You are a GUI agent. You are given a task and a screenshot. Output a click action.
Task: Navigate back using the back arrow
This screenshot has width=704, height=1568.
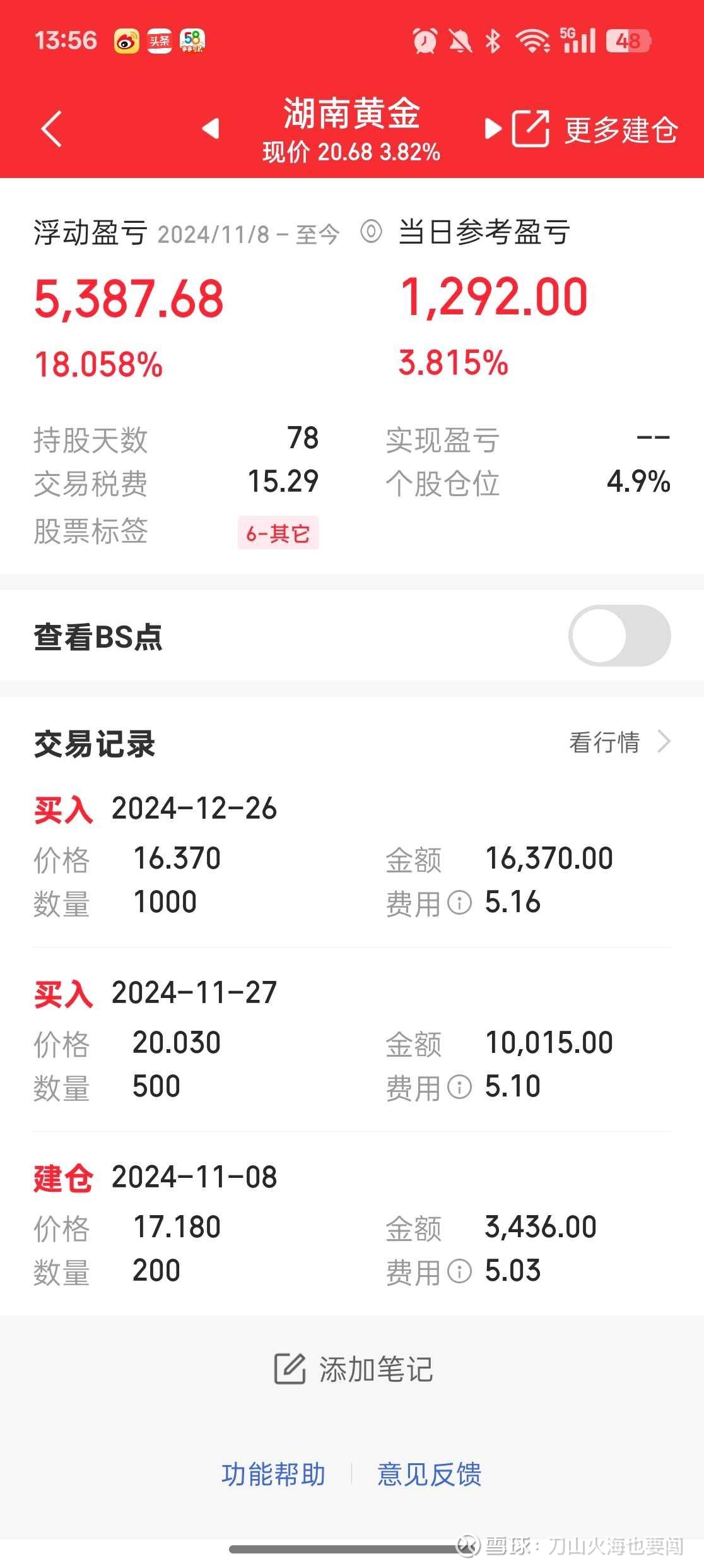tap(50, 129)
